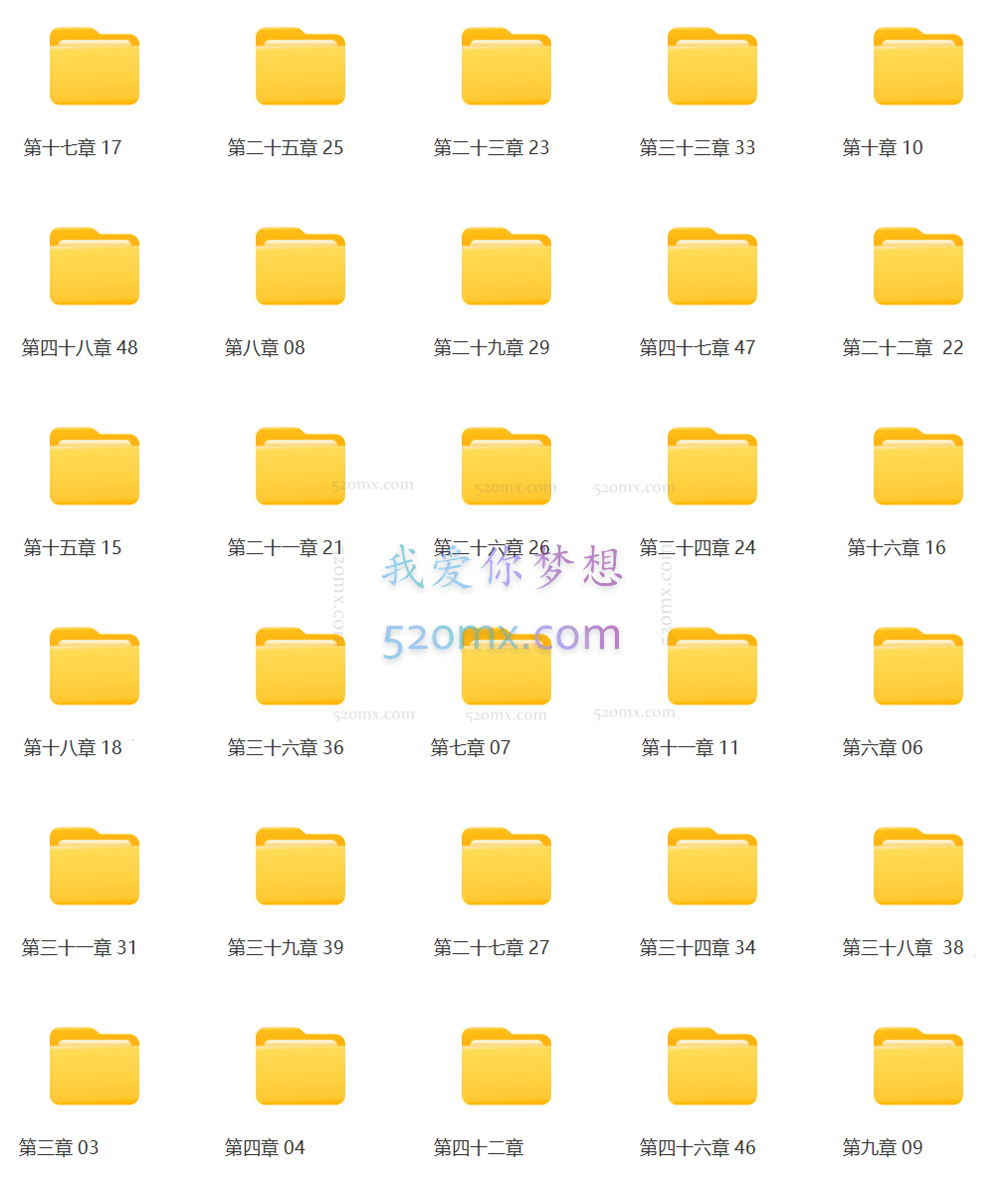Open the 第三十九章 39 folder
The width and height of the screenshot is (1008, 1195).
coord(300,866)
